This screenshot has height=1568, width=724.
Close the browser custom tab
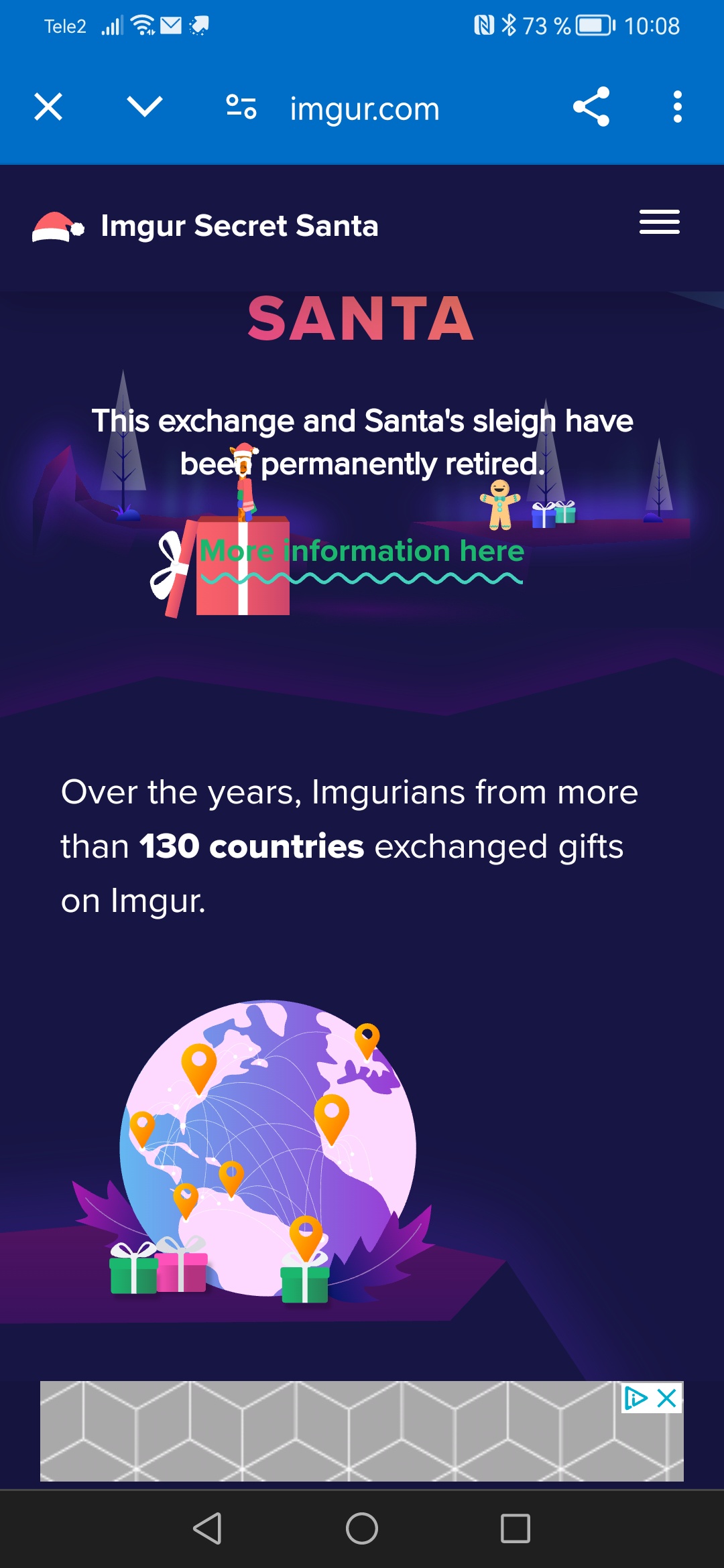pos(48,107)
